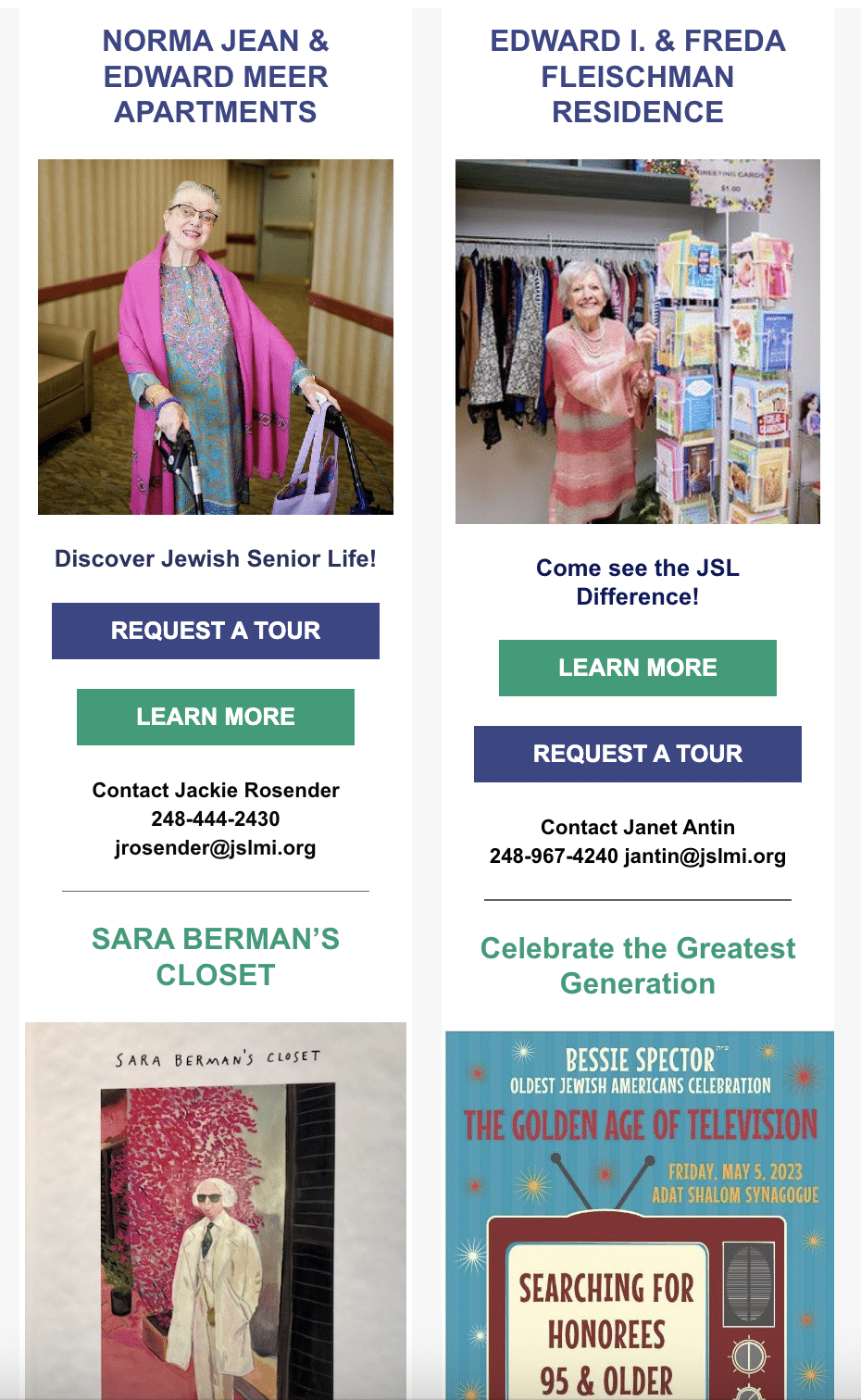Request a tour of Meer Apartments
861x1400 pixels.
(x=215, y=631)
